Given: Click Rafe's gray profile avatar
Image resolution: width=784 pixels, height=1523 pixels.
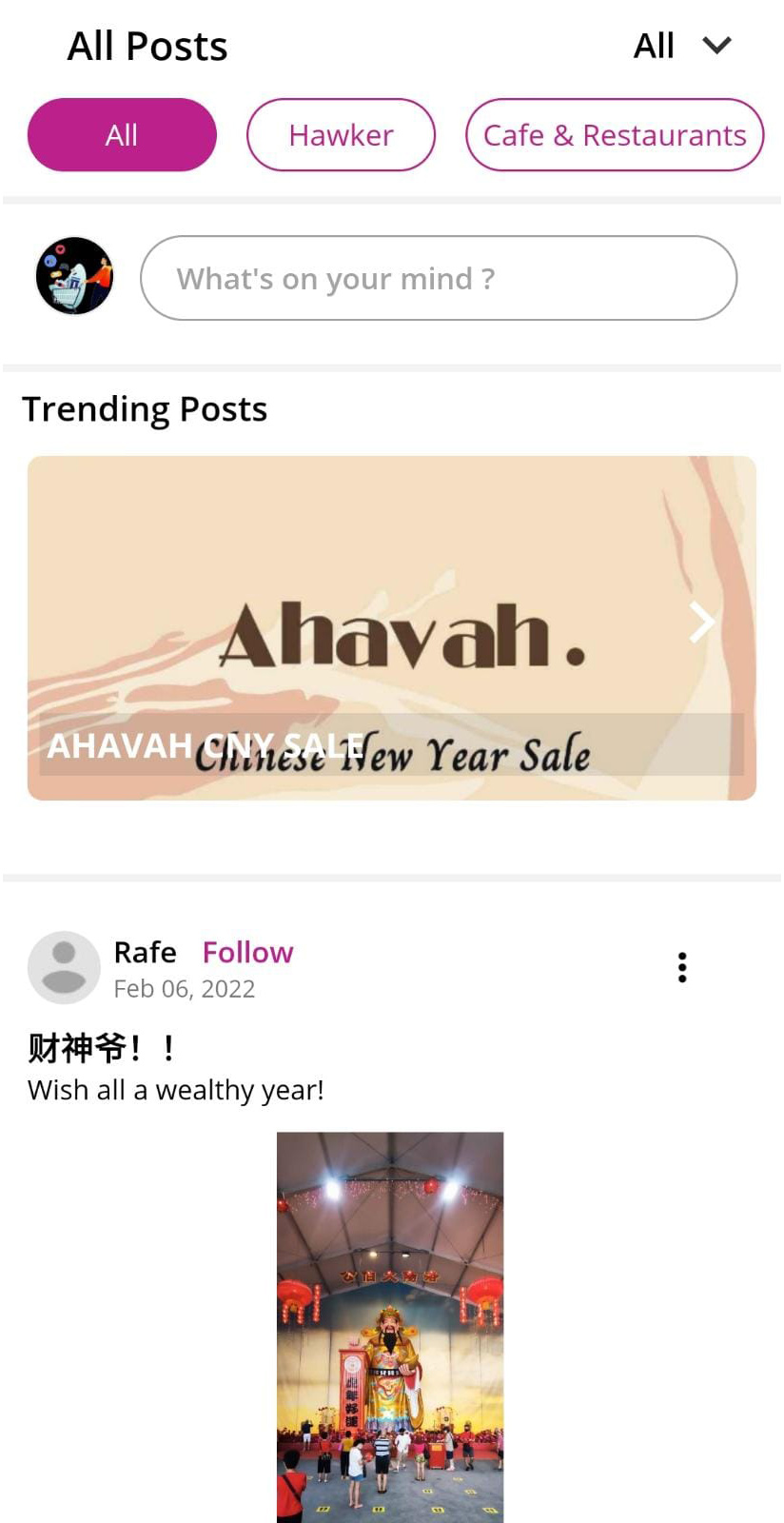Looking at the screenshot, I should [64, 966].
